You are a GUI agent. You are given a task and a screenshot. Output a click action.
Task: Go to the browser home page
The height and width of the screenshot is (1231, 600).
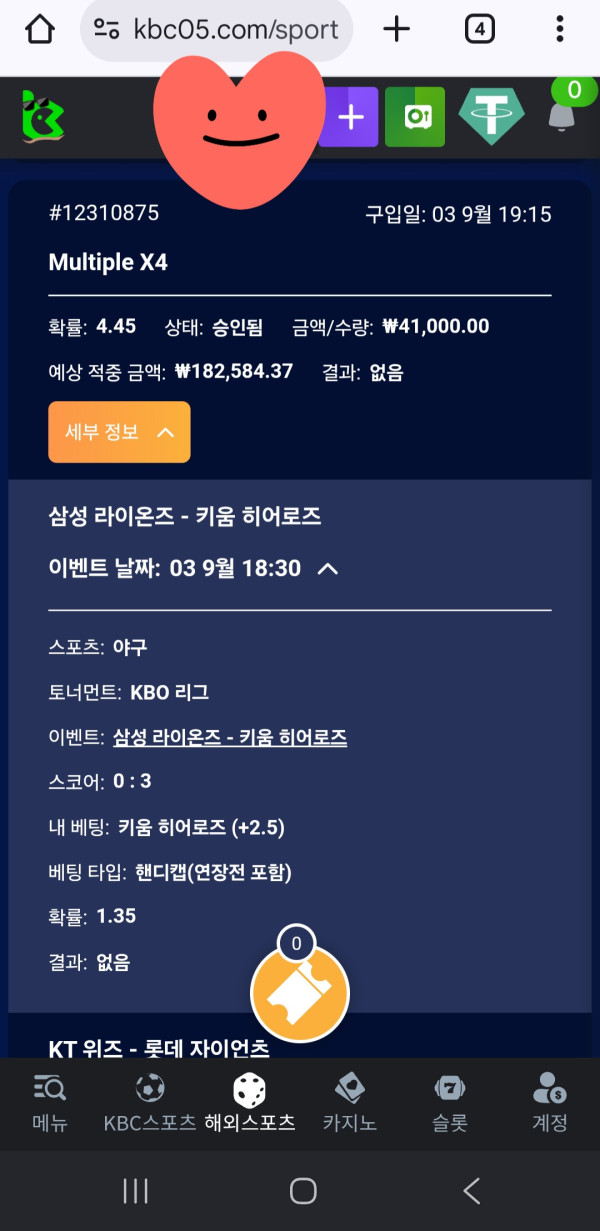pyautogui.click(x=39, y=29)
